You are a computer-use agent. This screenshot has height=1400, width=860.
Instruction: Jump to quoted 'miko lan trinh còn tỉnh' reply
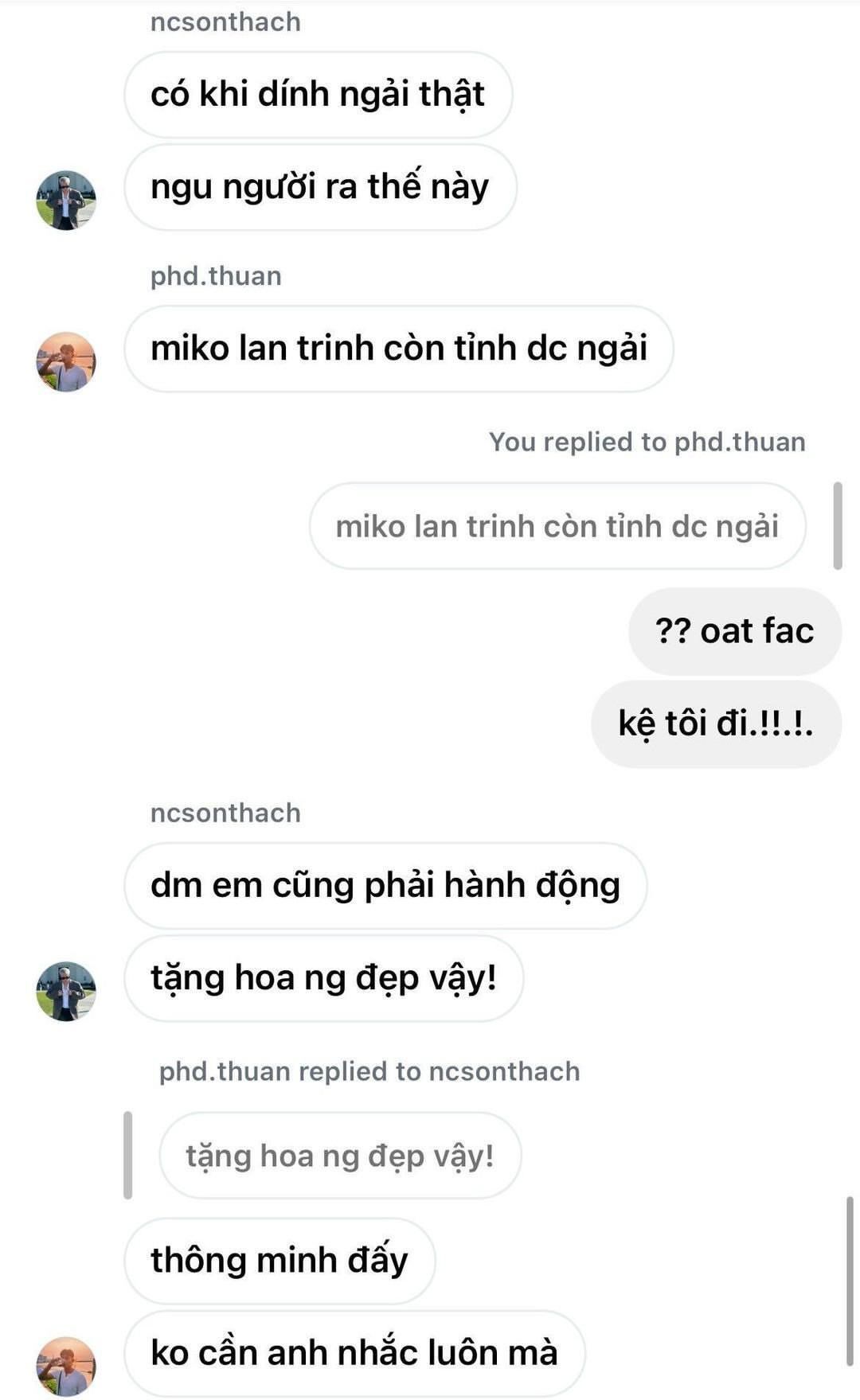[557, 526]
